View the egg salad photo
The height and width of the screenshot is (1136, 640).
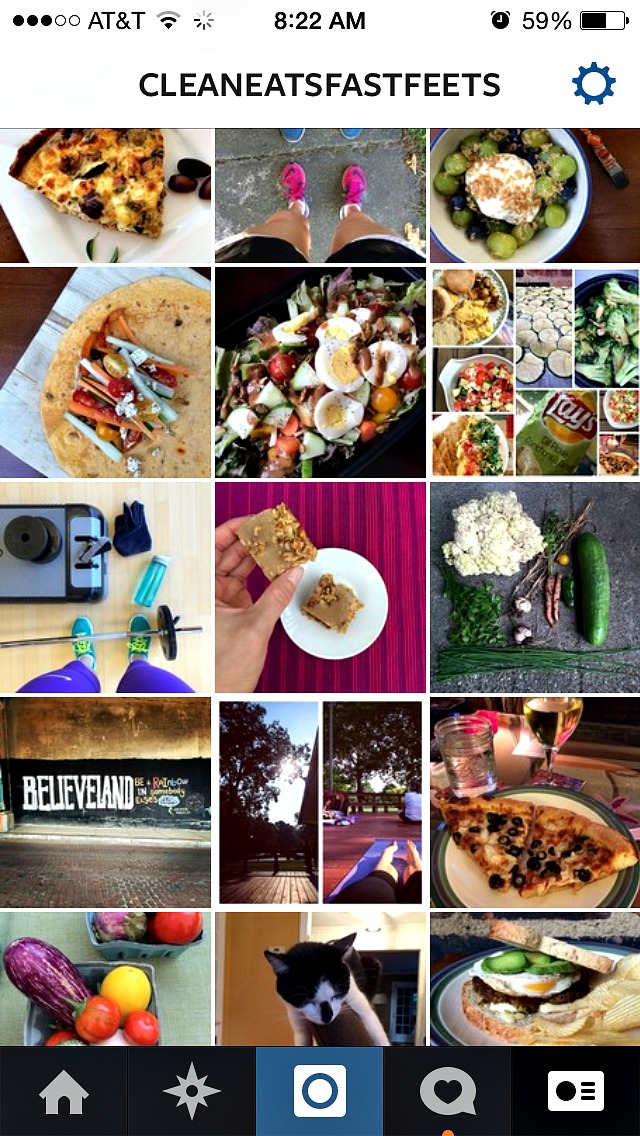pos(320,372)
